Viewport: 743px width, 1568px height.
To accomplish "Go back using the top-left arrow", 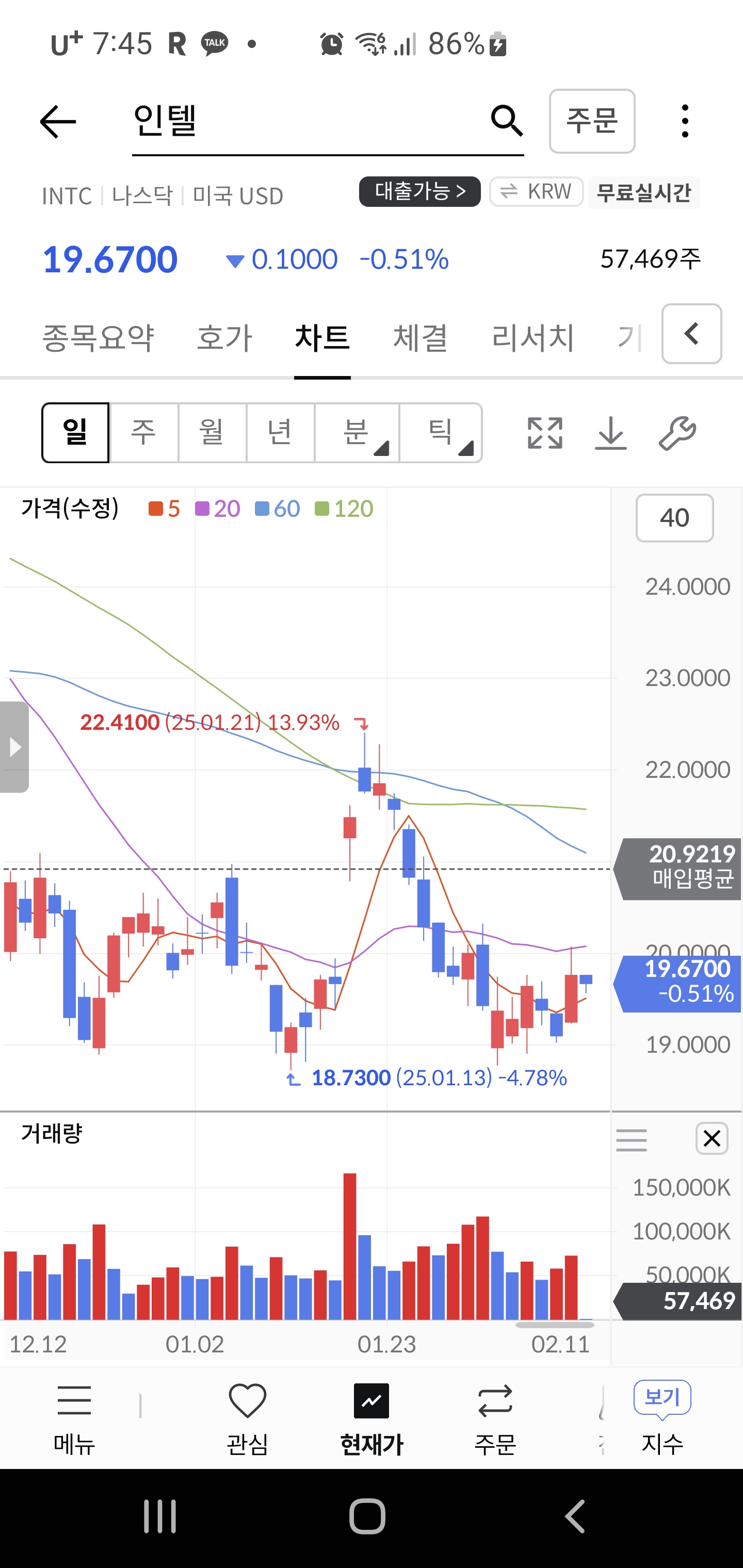I will [58, 122].
